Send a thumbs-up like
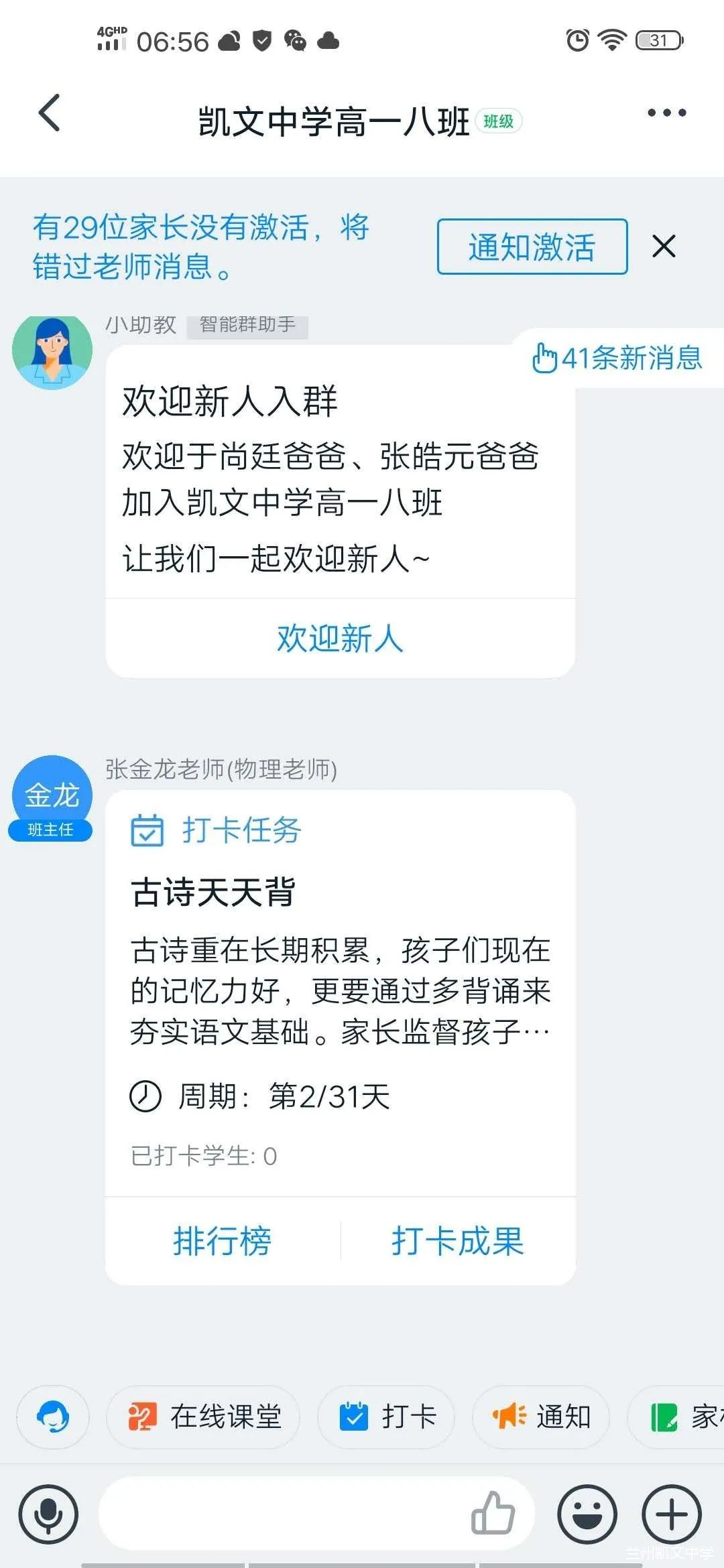This screenshot has width=724, height=1568. (493, 1513)
